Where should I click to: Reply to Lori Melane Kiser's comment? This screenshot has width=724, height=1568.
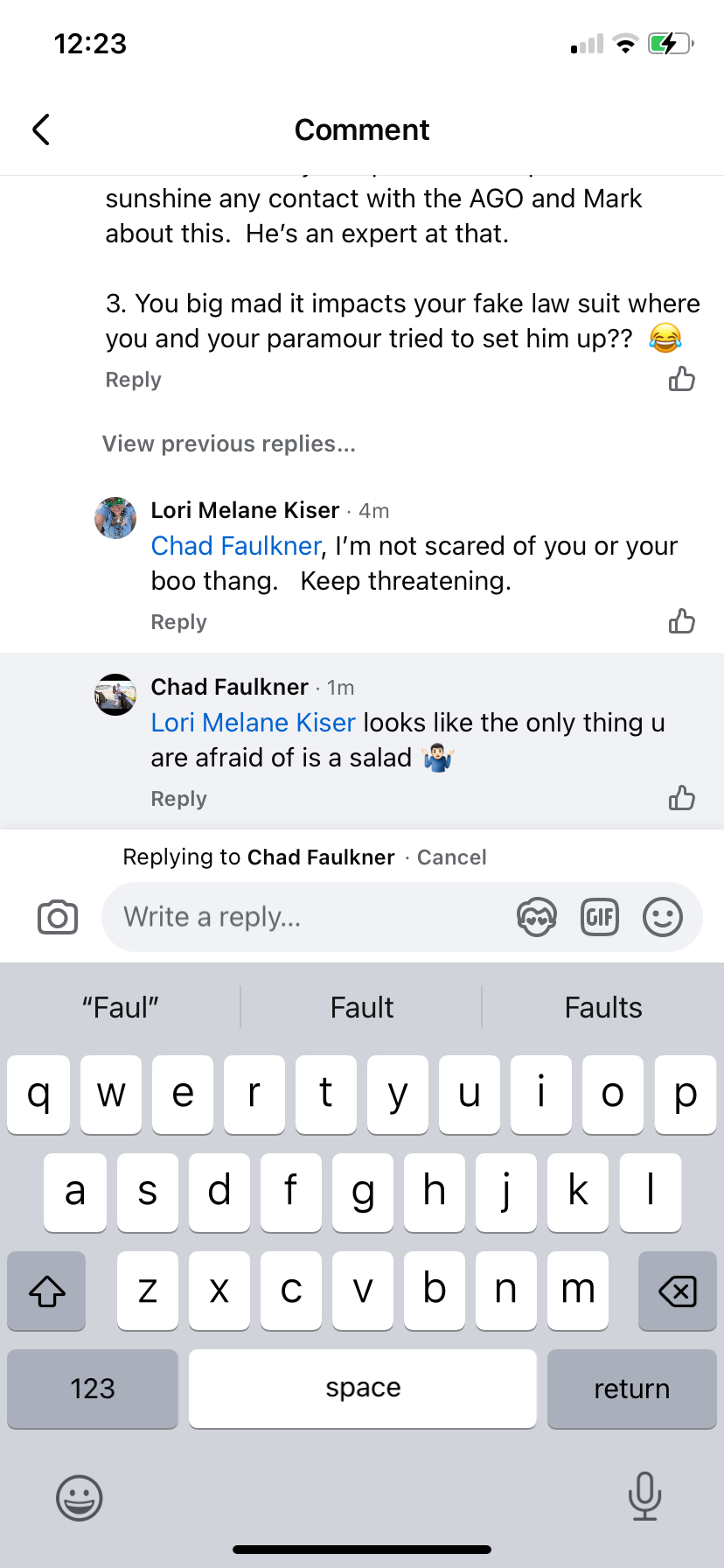point(178,622)
